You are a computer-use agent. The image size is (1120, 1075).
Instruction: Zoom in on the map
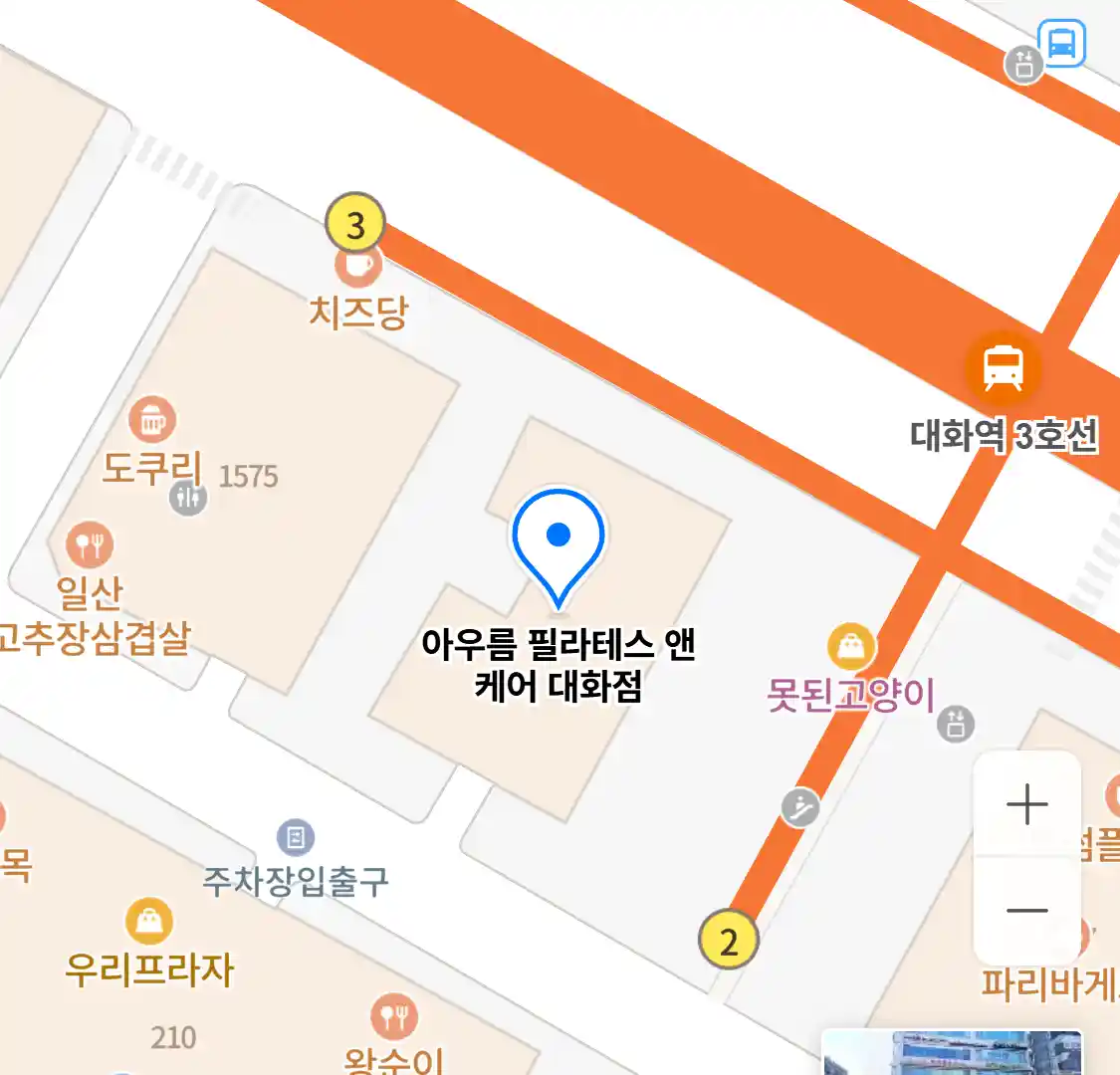point(1026,804)
